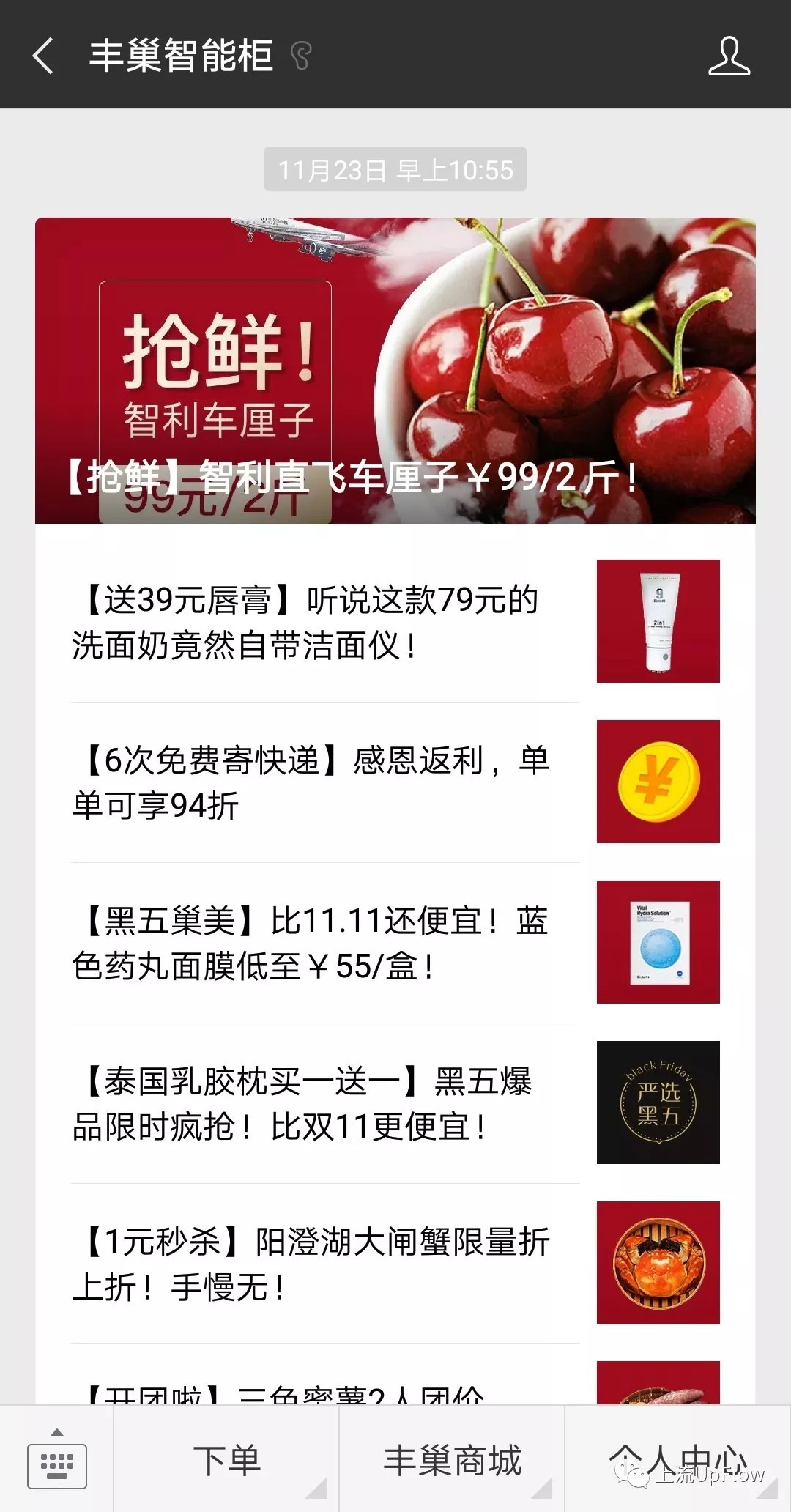Open the 个人中心 menu

(x=677, y=1461)
